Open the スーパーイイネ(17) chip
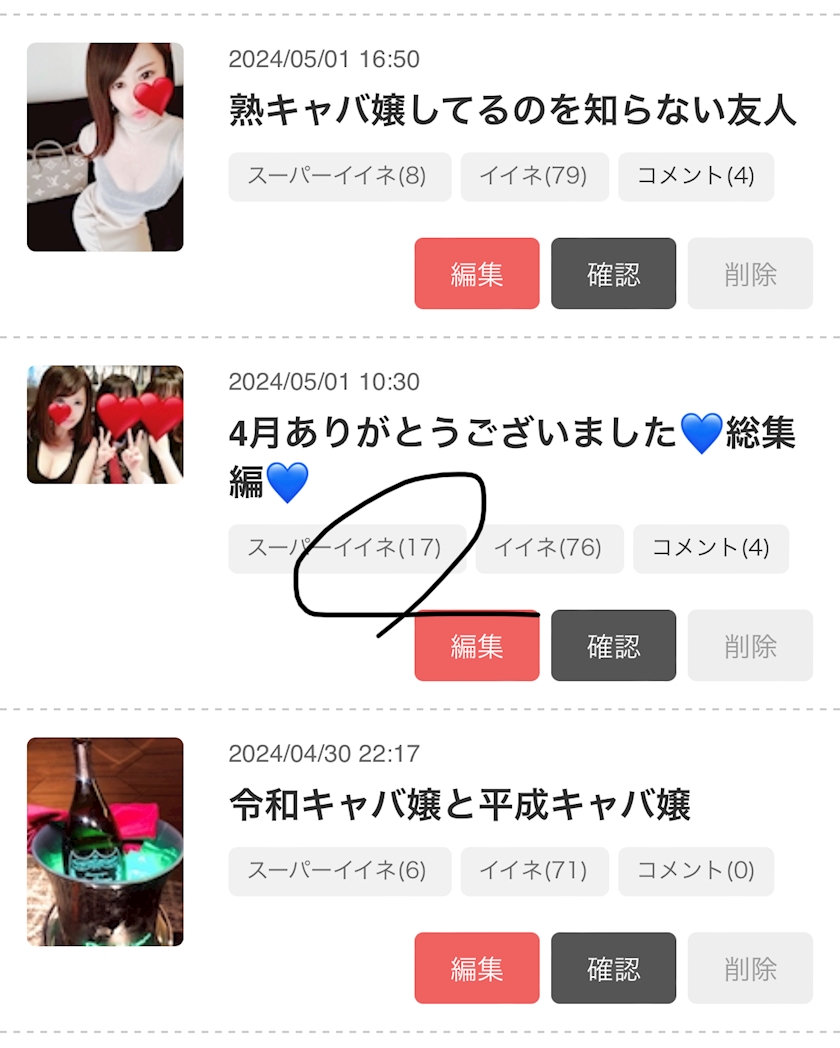This screenshot has height=1048, width=840. [x=347, y=549]
